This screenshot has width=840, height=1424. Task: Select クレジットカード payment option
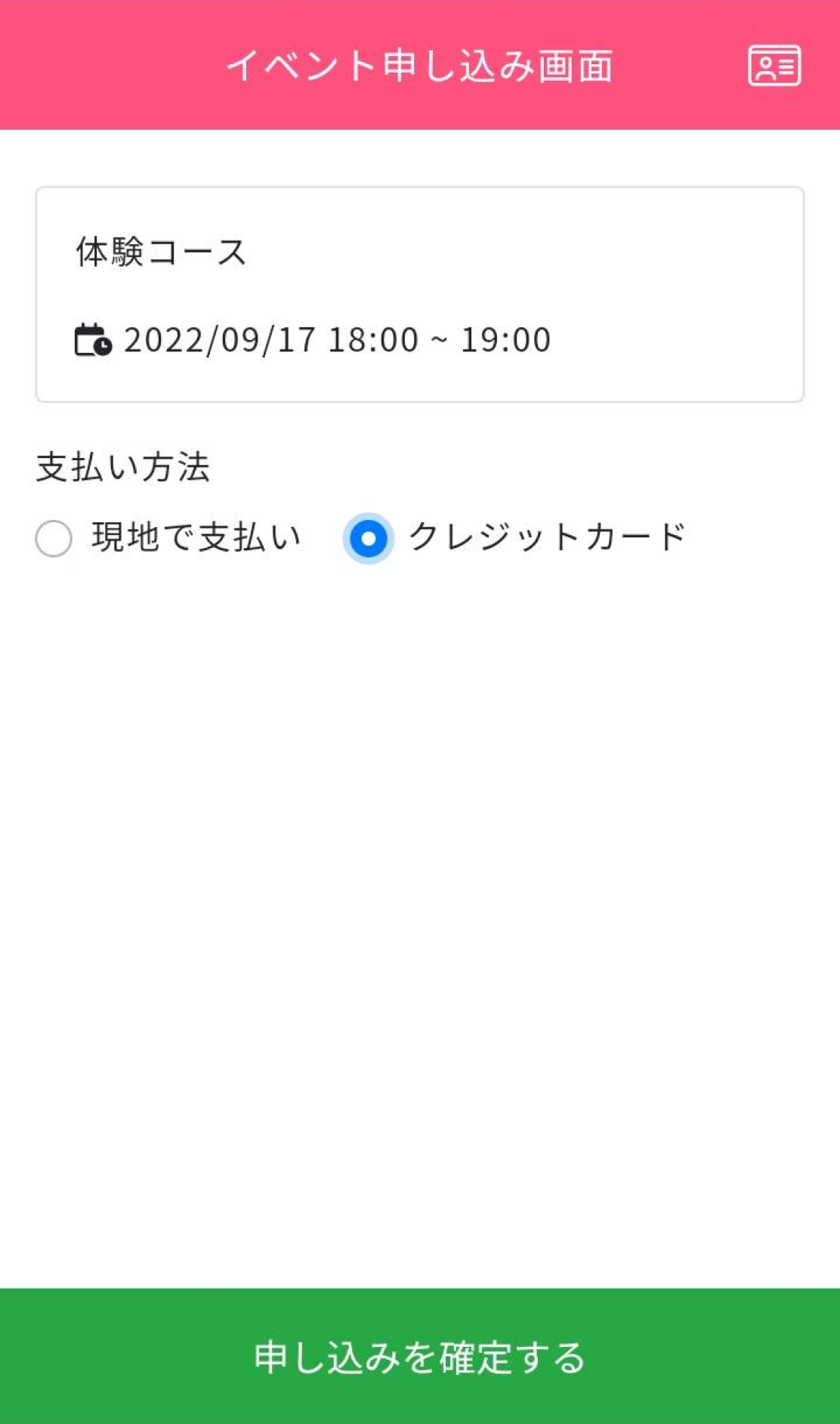(369, 538)
